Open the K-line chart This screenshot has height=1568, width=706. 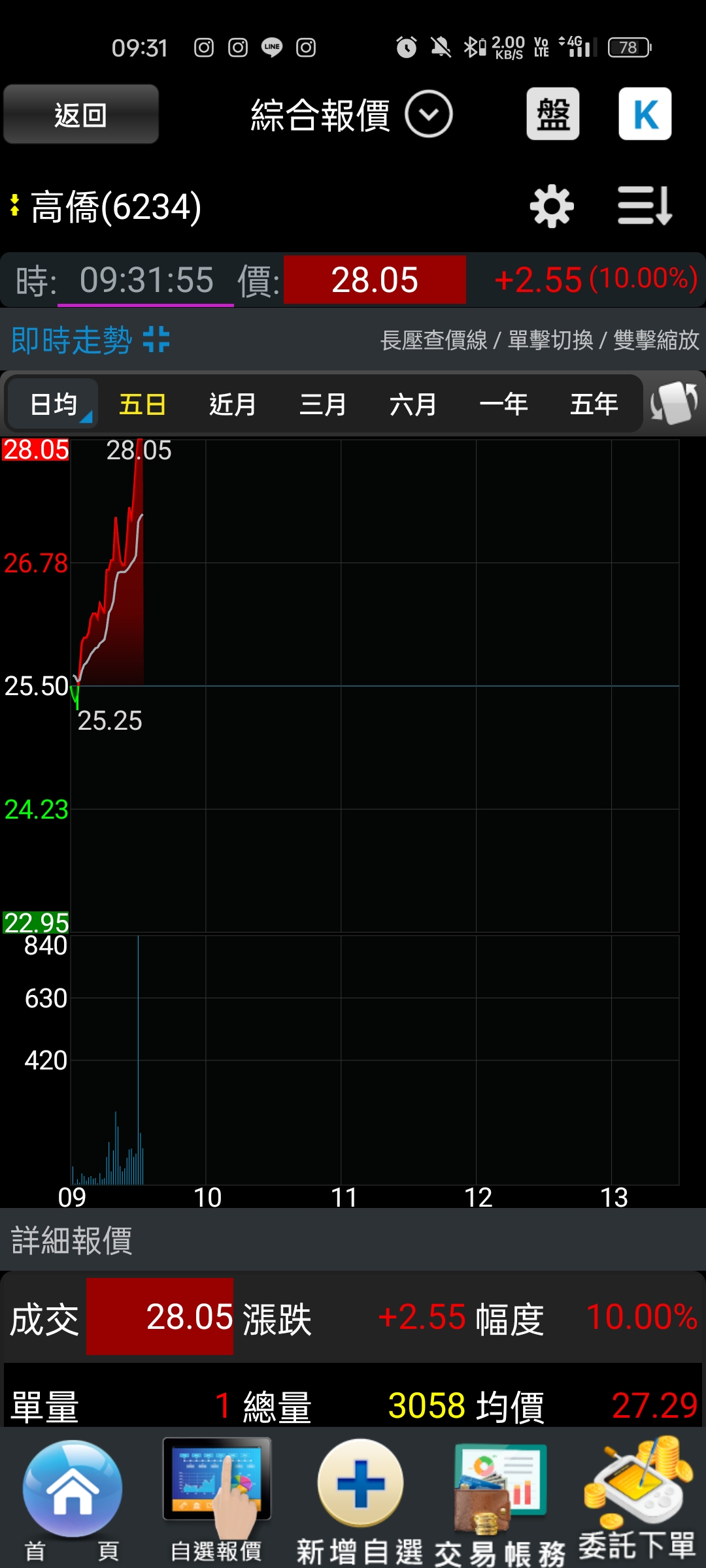tap(645, 114)
